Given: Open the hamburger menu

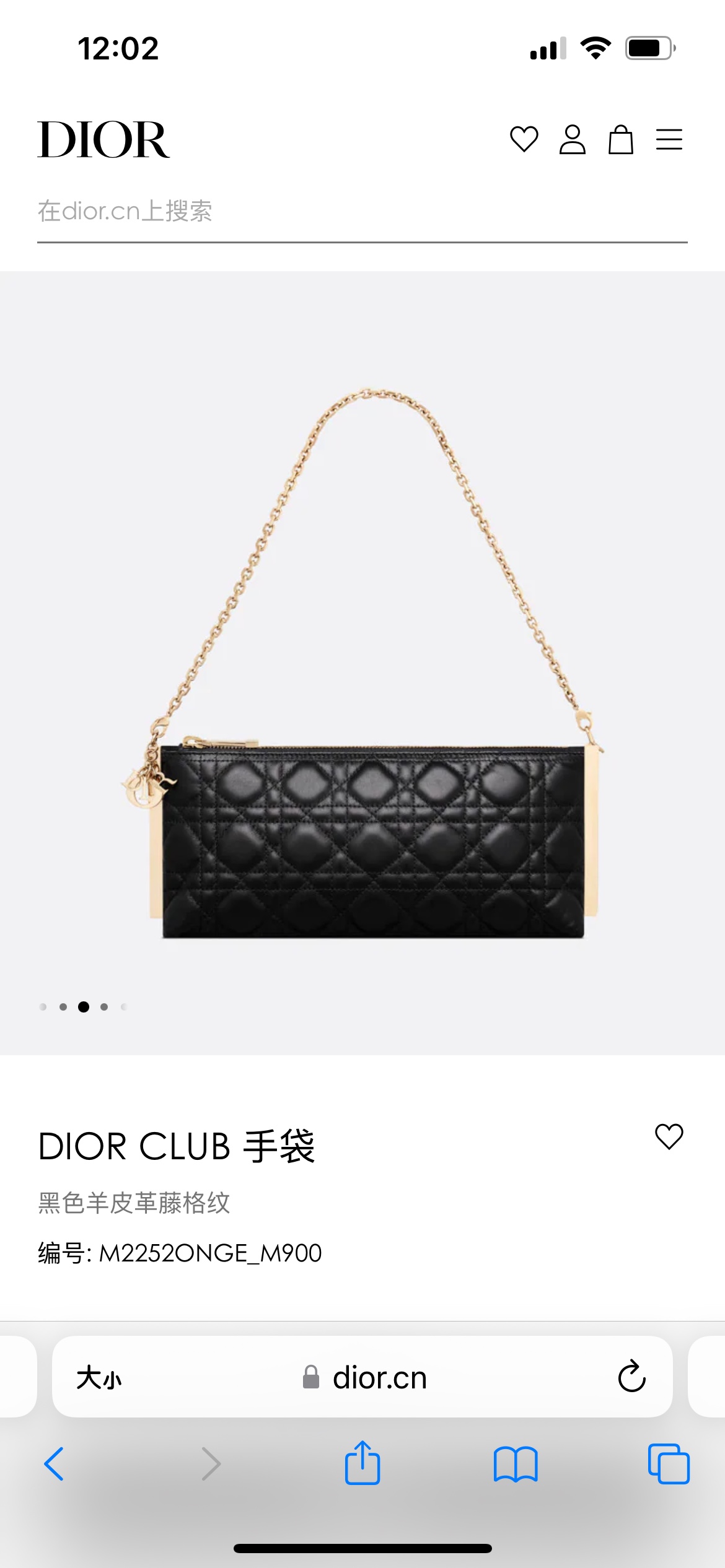Looking at the screenshot, I should coord(669,139).
